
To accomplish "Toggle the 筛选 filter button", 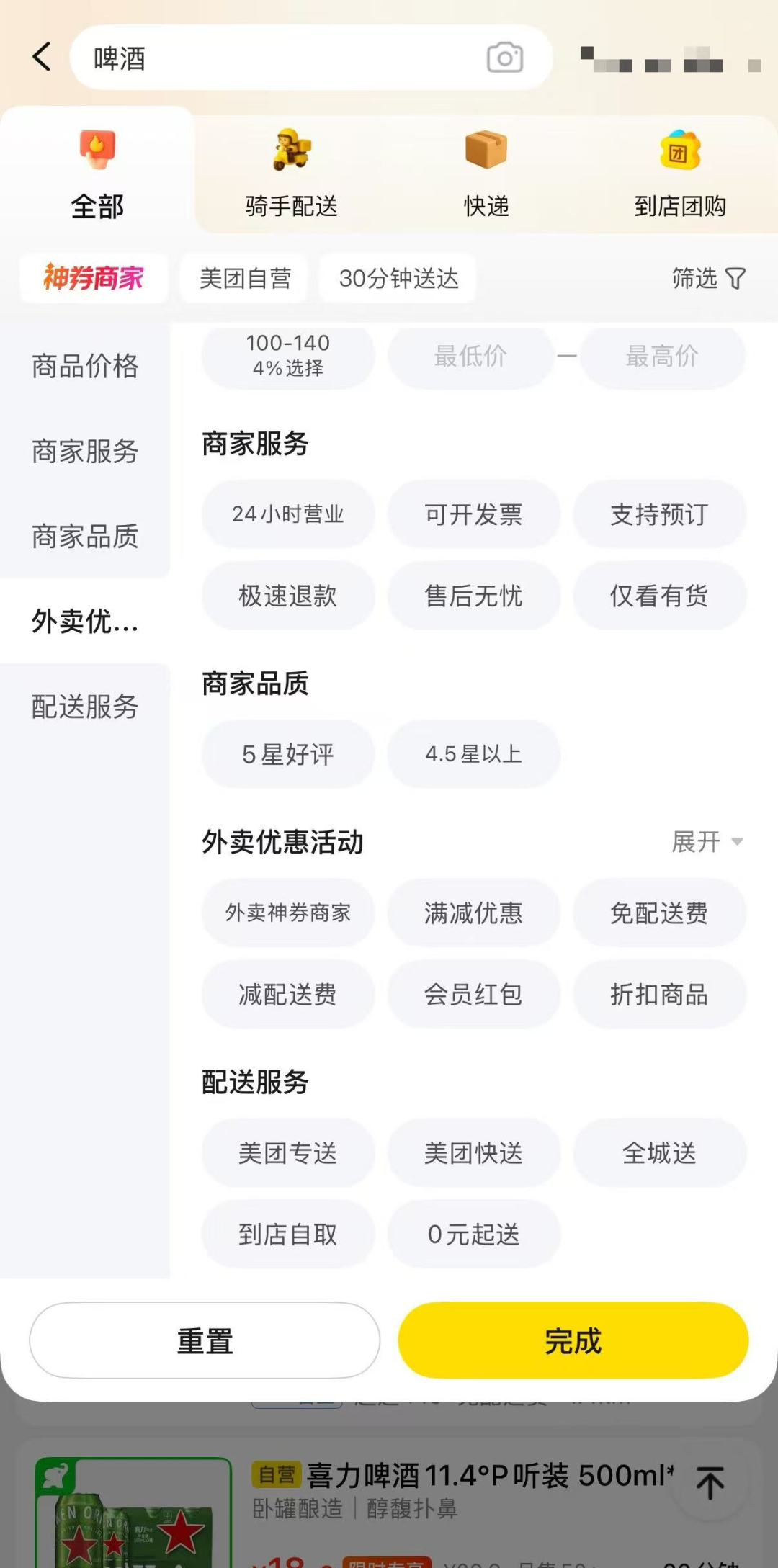I will pyautogui.click(x=707, y=278).
